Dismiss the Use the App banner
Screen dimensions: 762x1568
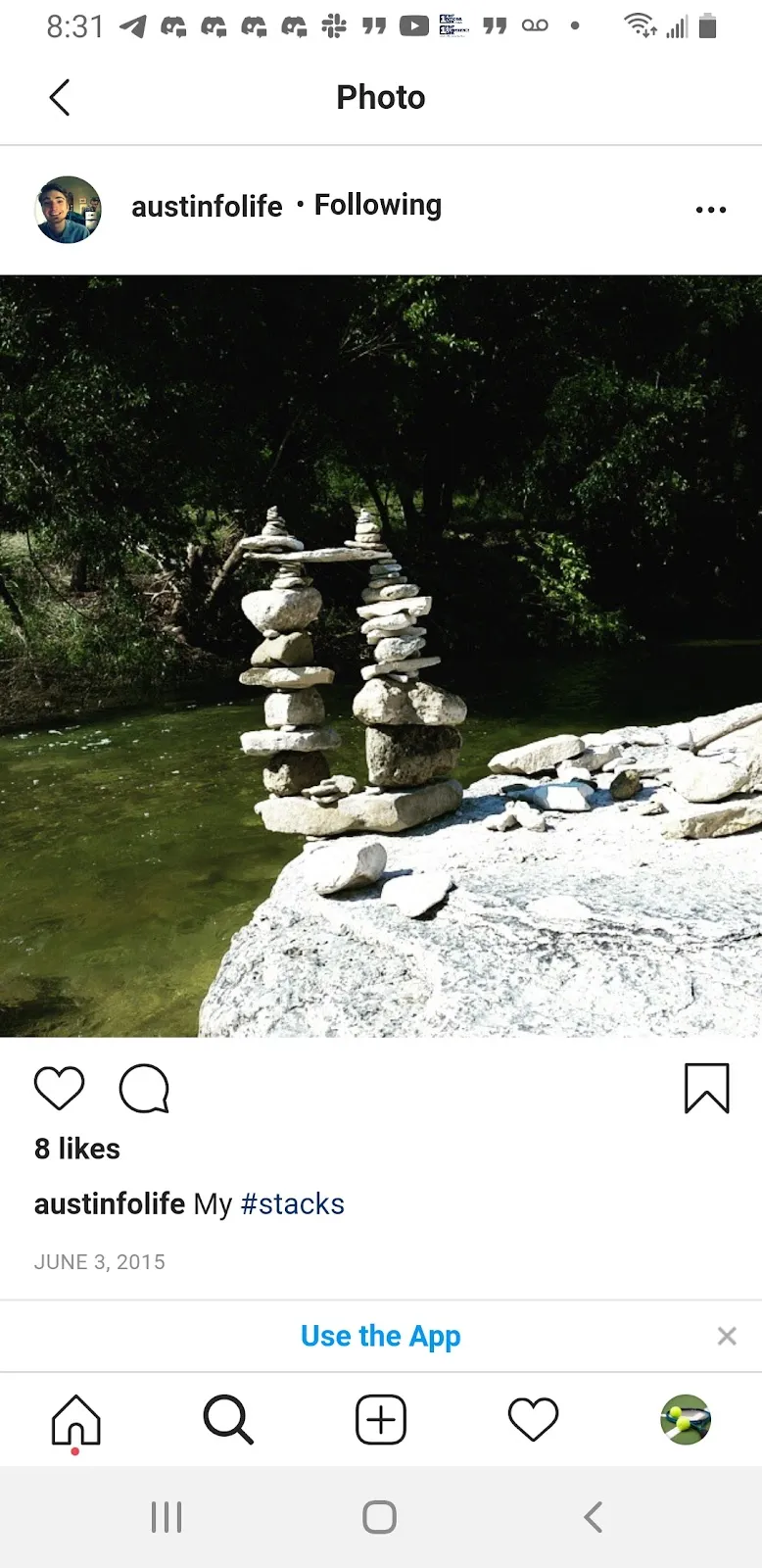point(727,1336)
